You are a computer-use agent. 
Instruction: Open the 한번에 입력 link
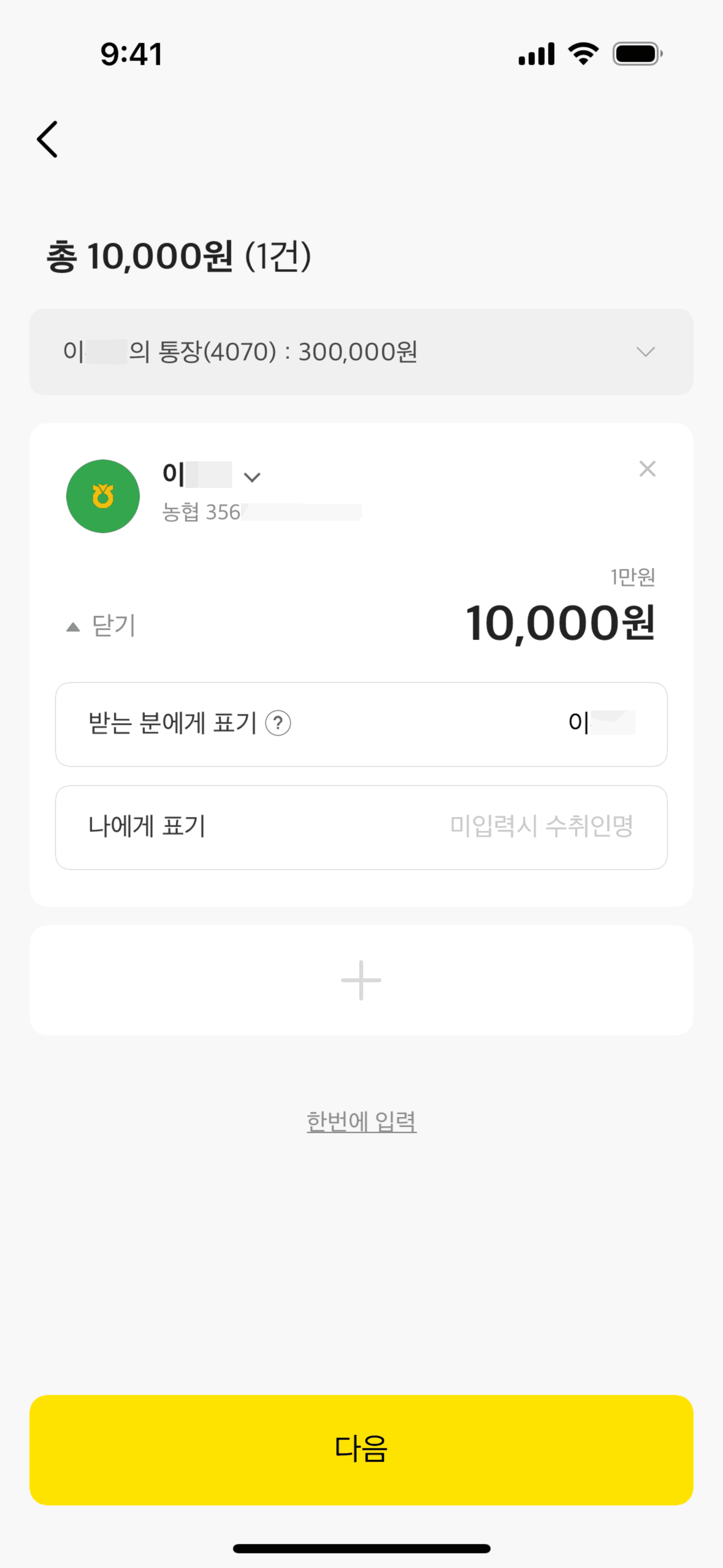(361, 1121)
